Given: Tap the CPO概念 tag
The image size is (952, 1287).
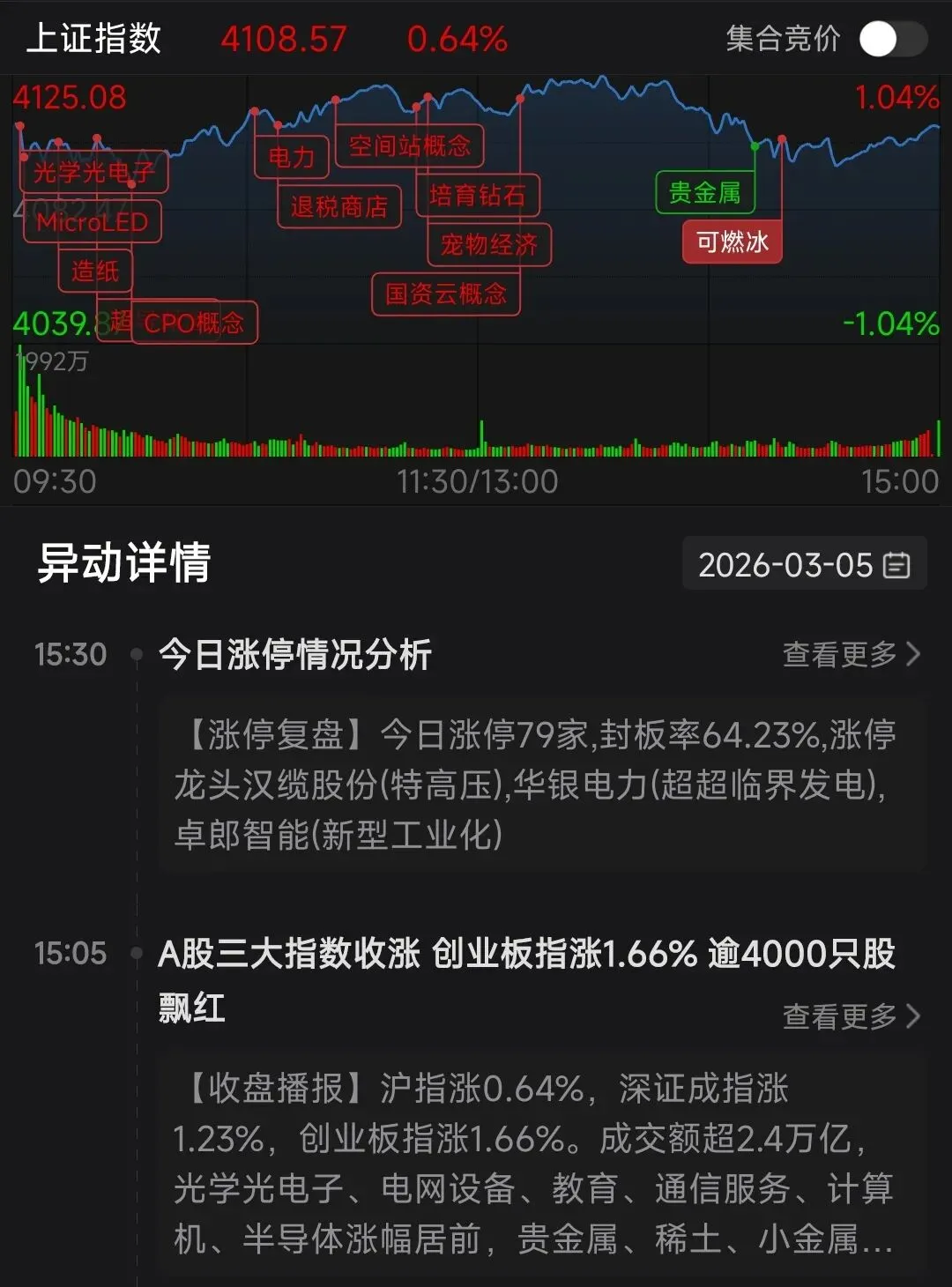Looking at the screenshot, I should (194, 323).
